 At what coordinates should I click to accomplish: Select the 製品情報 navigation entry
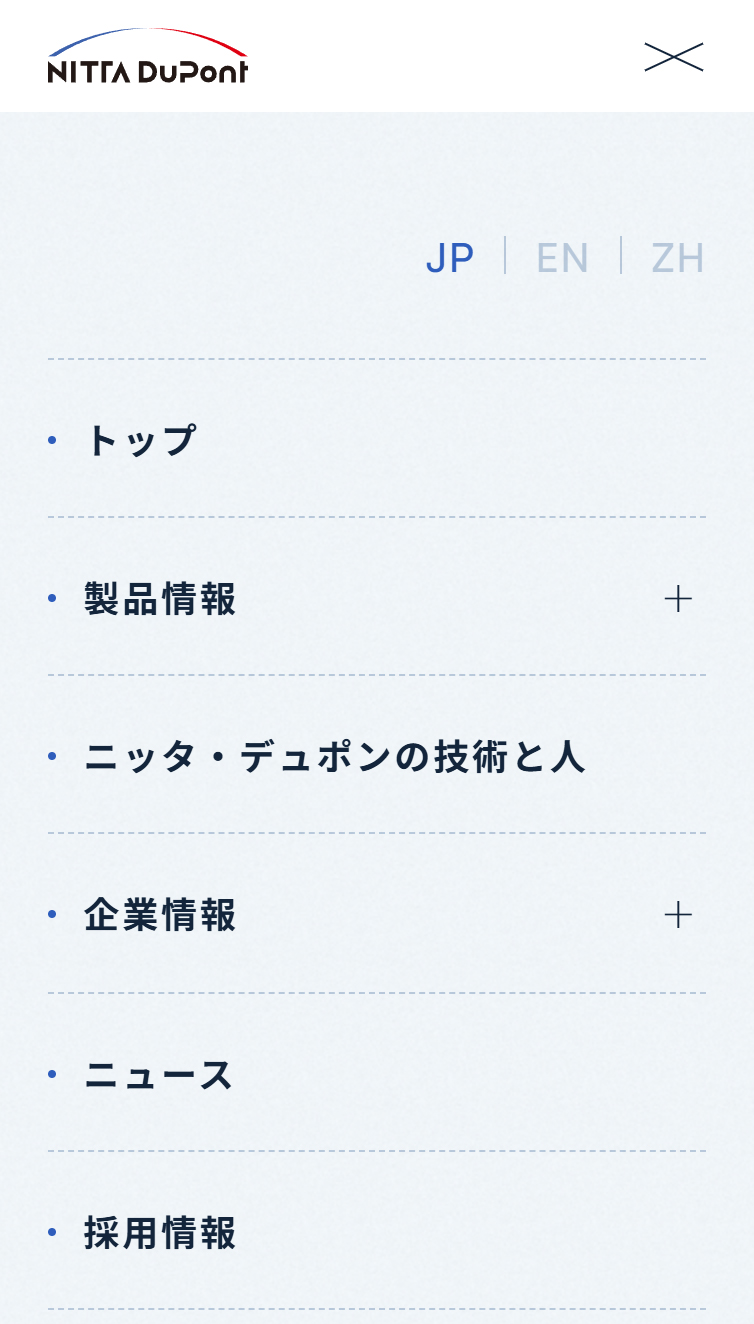point(160,599)
